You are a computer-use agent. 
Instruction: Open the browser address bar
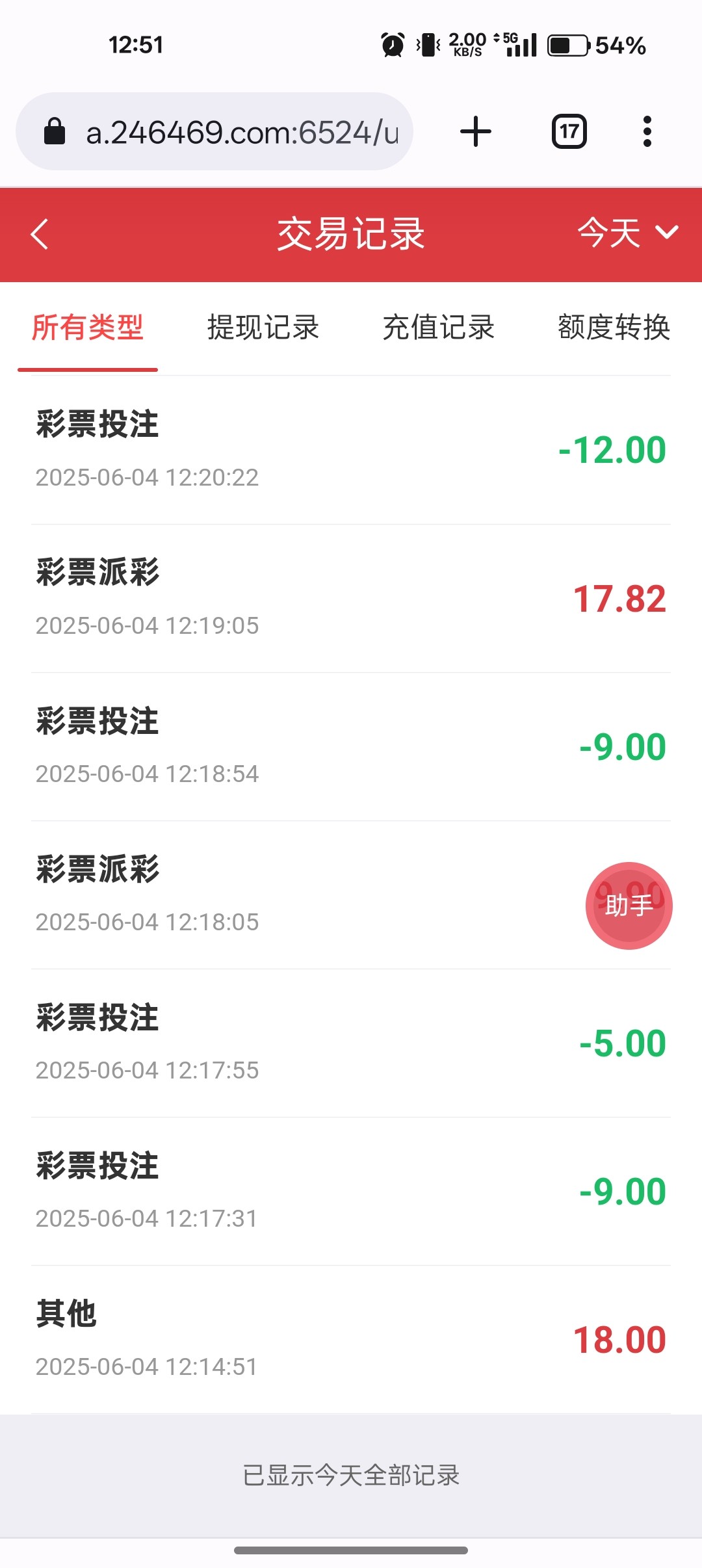[214, 132]
